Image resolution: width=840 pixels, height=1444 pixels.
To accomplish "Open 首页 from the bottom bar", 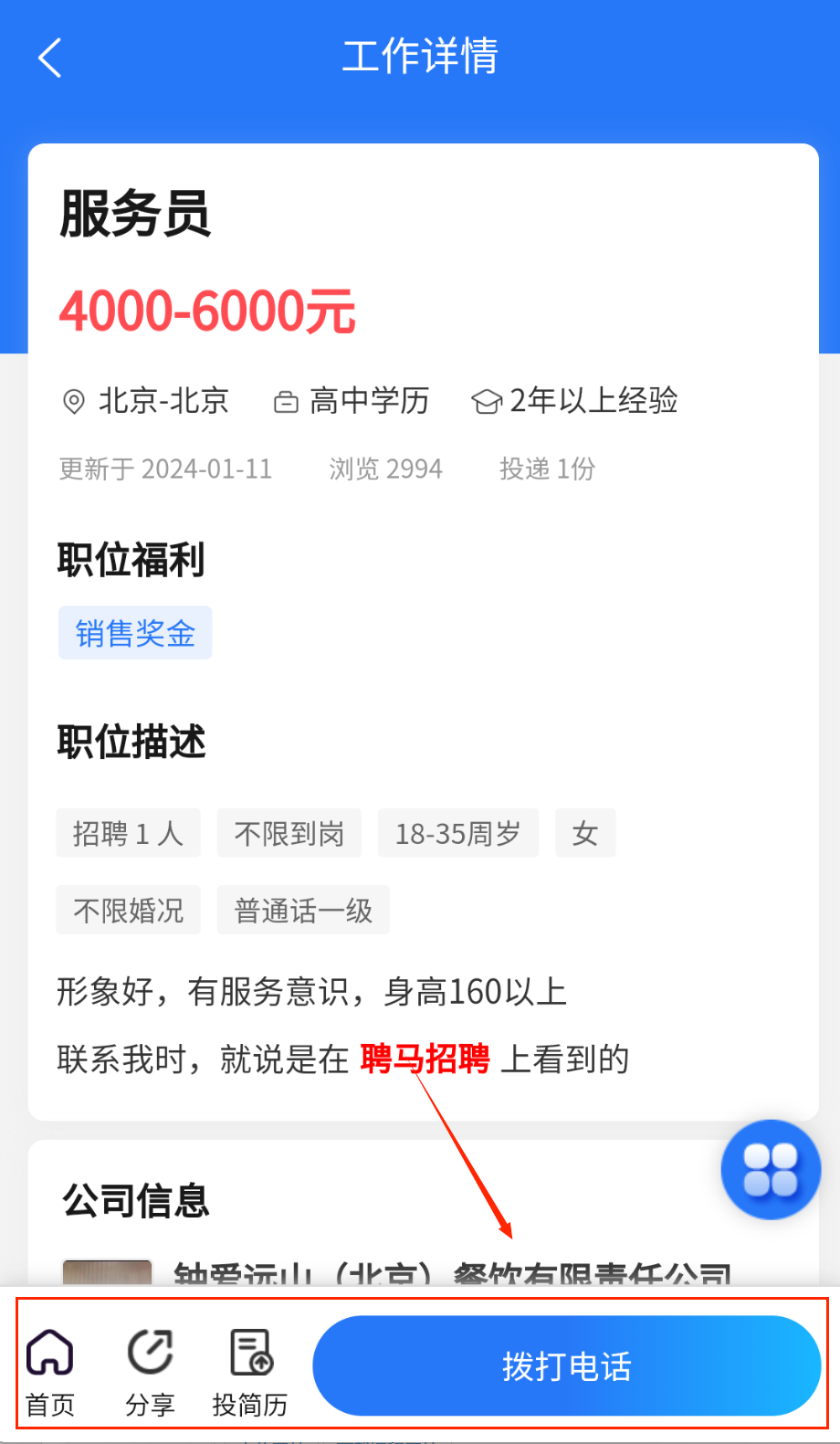I will pos(50,1367).
